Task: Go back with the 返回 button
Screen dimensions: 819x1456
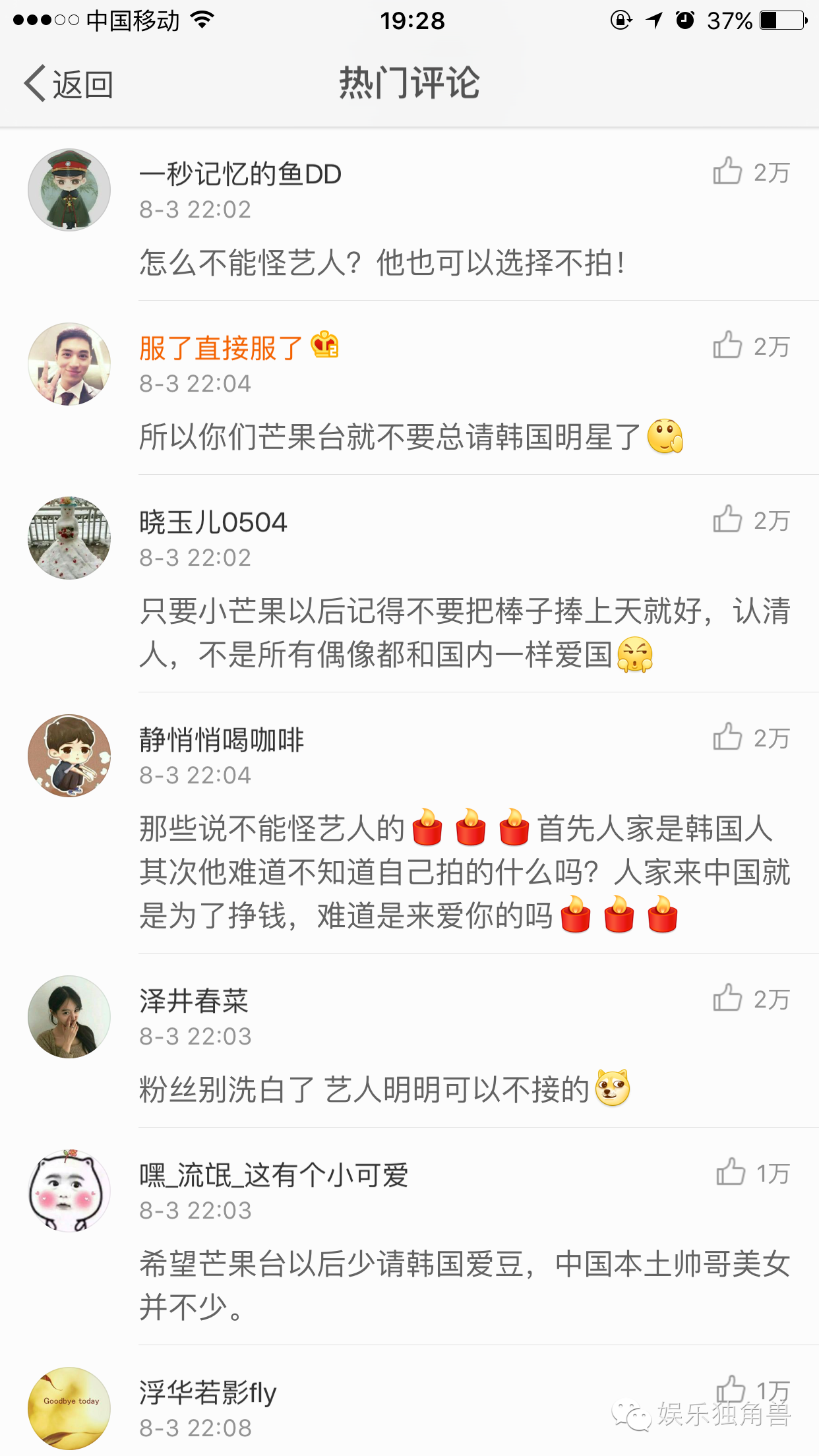Action: 69,84
